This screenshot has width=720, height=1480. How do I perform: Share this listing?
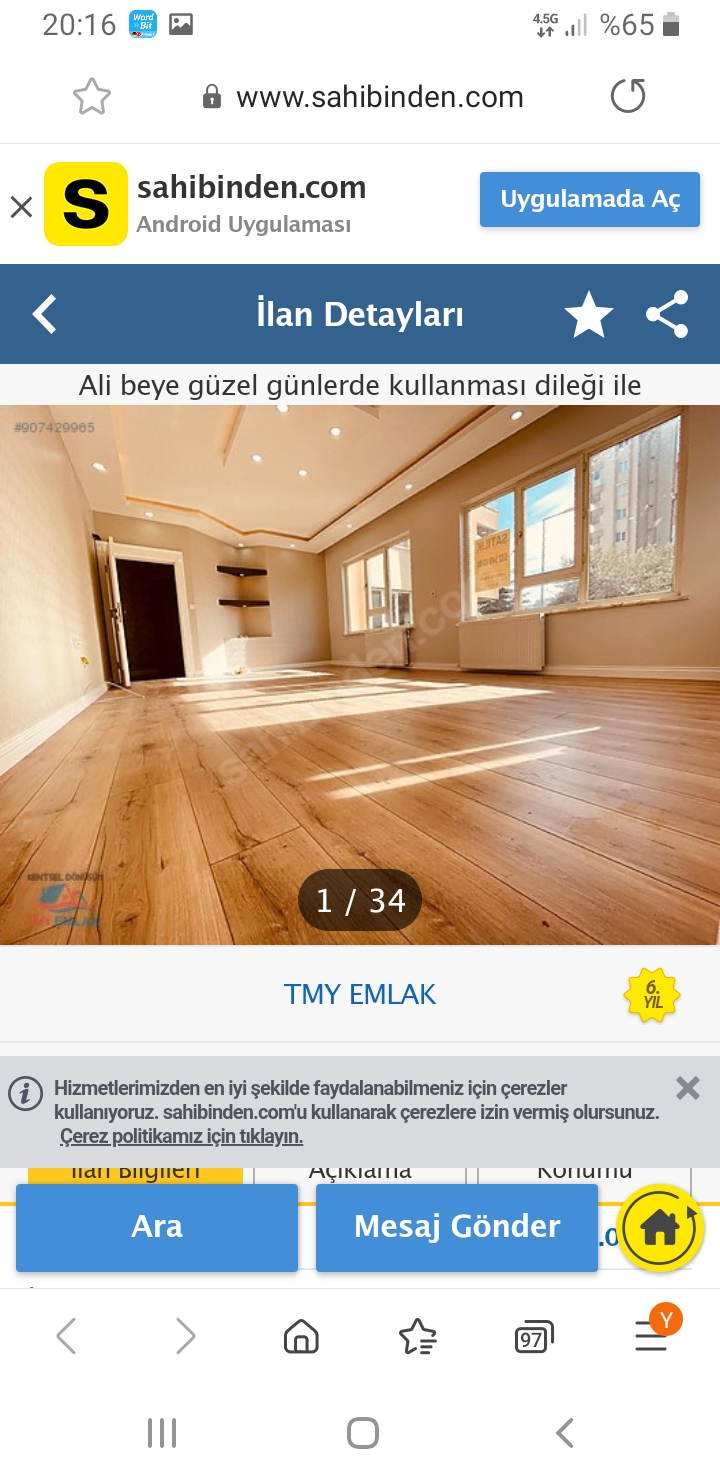click(x=667, y=315)
